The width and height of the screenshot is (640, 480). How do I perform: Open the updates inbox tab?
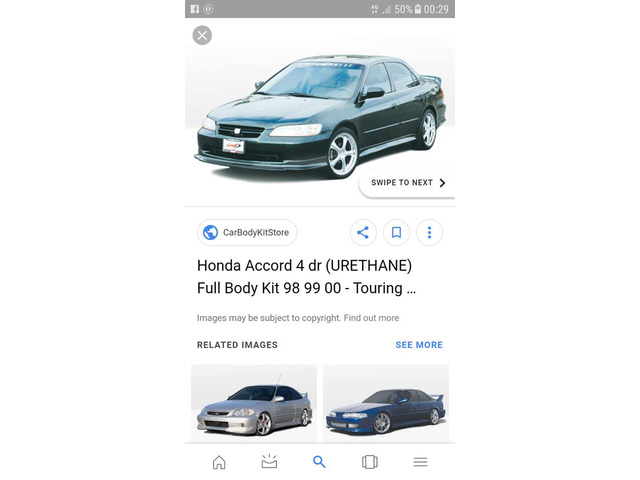click(x=269, y=462)
